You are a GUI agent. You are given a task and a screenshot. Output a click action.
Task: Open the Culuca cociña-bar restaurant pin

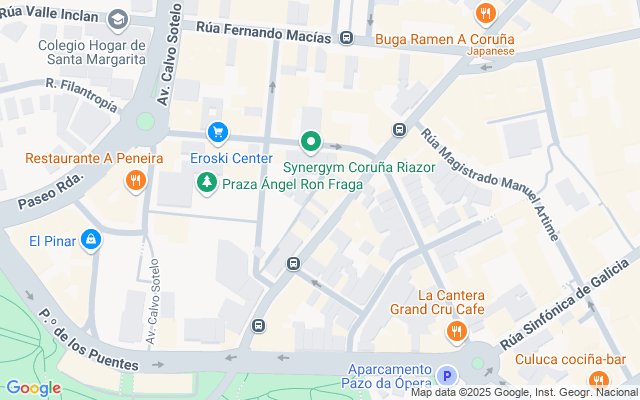coord(598,380)
